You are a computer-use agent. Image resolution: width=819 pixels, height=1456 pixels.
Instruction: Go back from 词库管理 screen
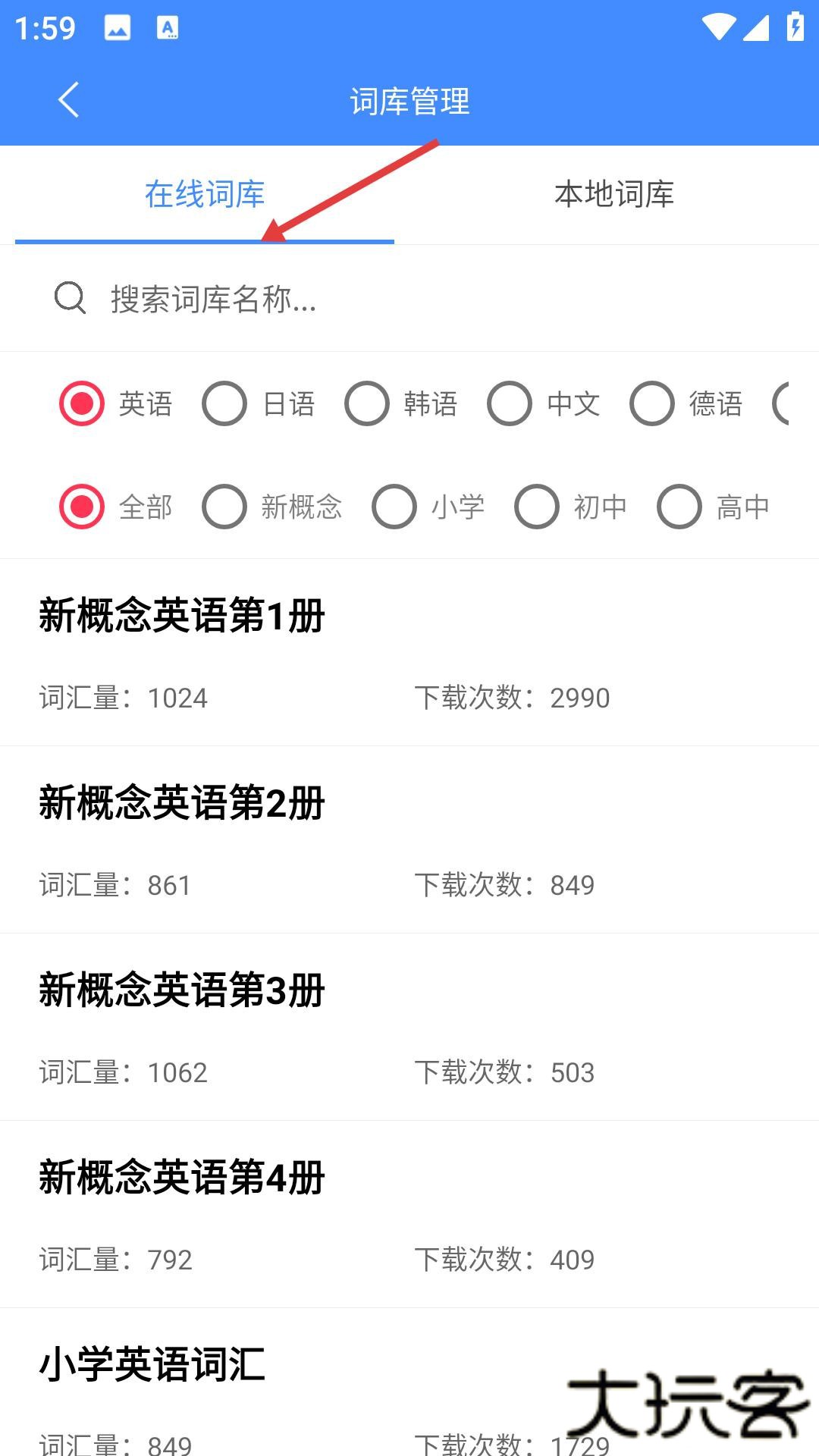[68, 100]
